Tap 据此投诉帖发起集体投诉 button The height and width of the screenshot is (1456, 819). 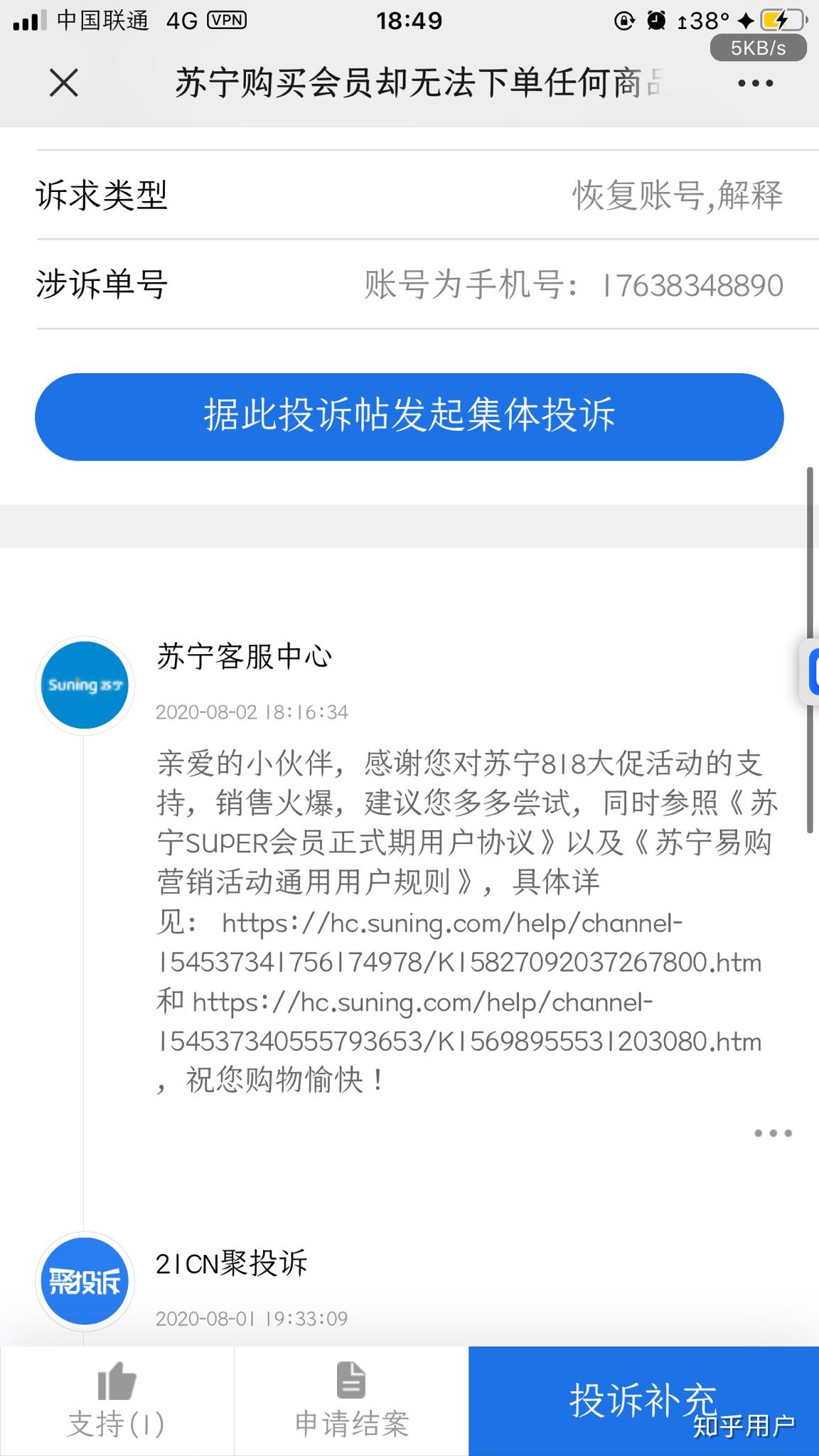coord(409,417)
